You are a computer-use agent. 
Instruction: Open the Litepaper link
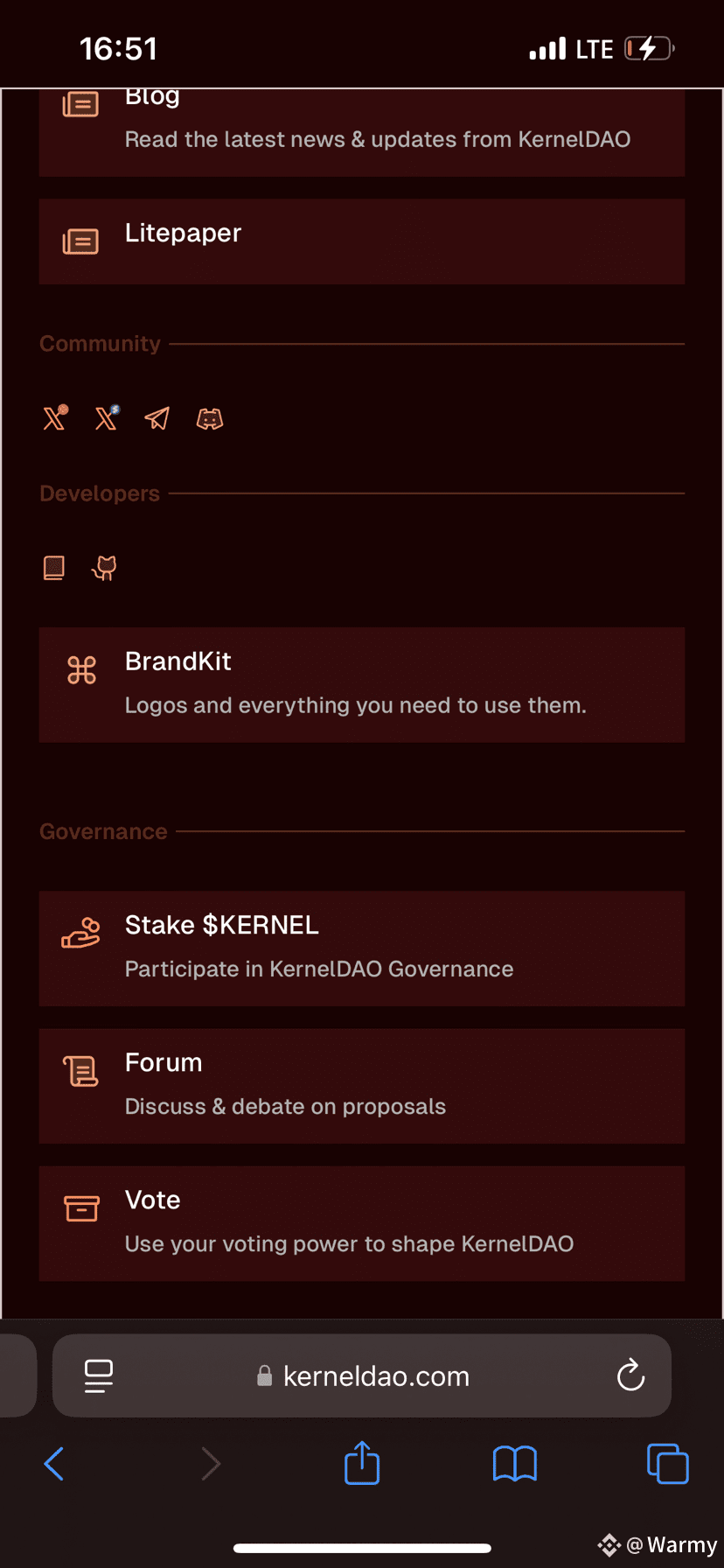coord(361,241)
